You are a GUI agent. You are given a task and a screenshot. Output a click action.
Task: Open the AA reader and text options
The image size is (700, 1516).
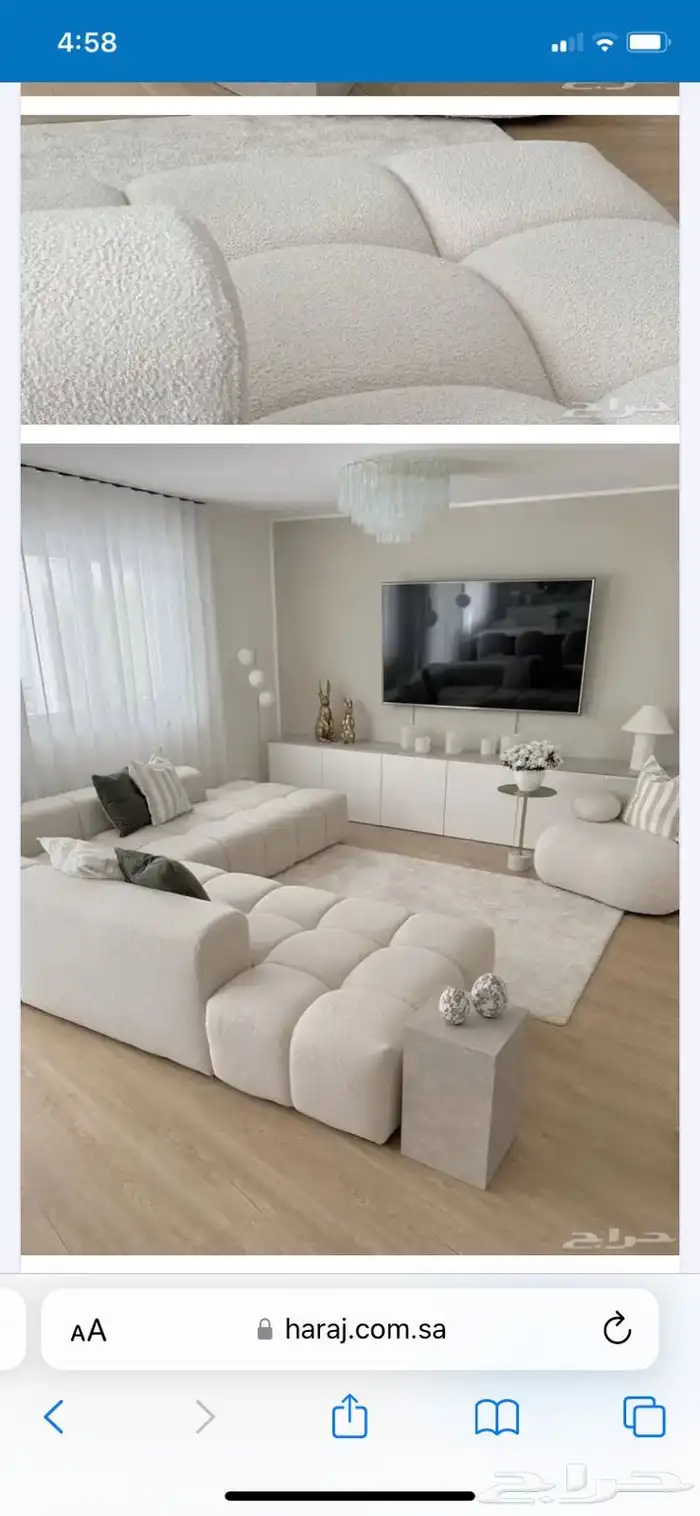coord(88,1330)
